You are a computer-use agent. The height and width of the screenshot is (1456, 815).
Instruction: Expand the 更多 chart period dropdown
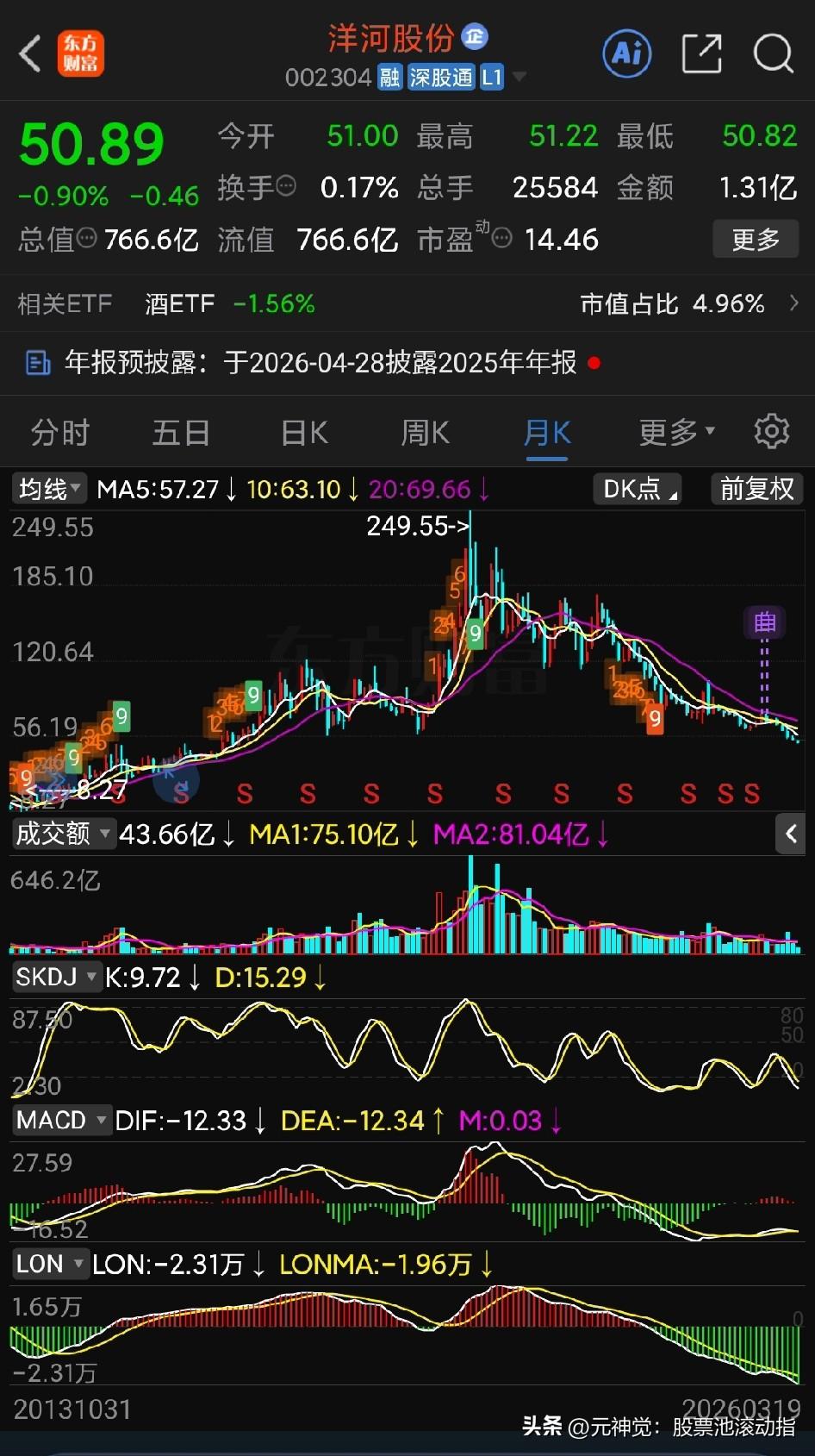click(676, 433)
